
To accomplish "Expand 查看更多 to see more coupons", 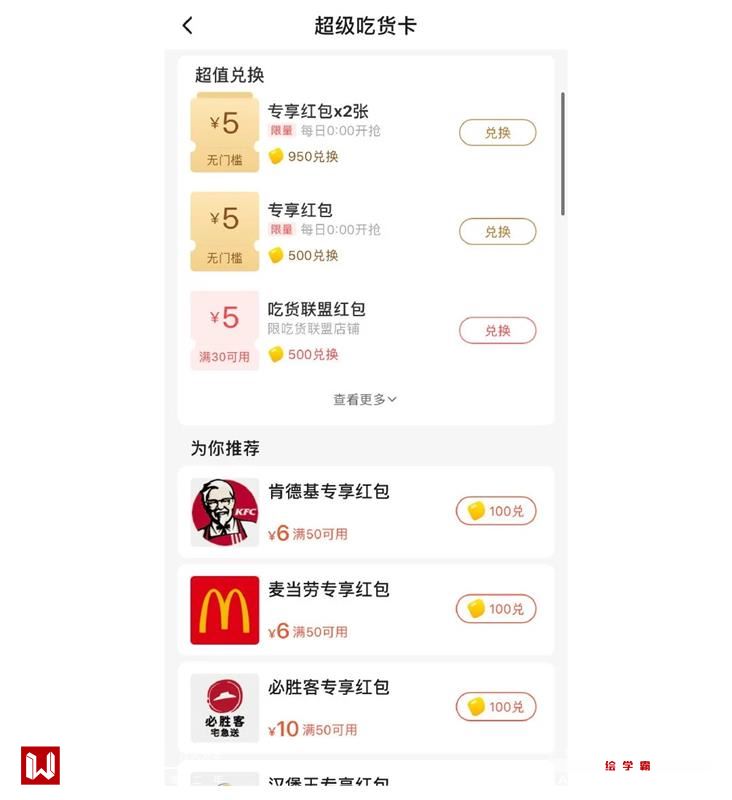I will pyautogui.click(x=365, y=399).
